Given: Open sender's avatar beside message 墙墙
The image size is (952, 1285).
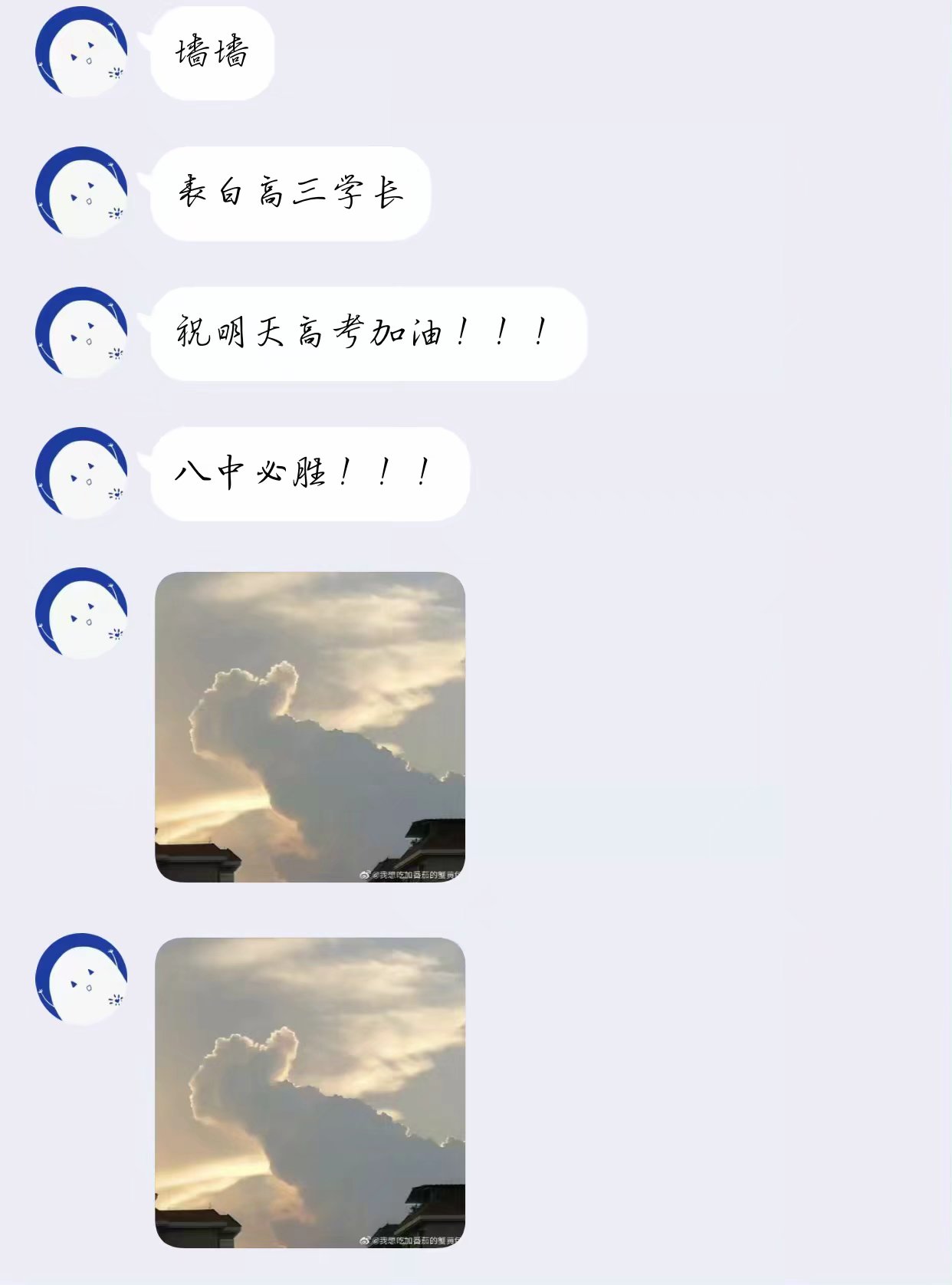Looking at the screenshot, I should click(x=81, y=52).
